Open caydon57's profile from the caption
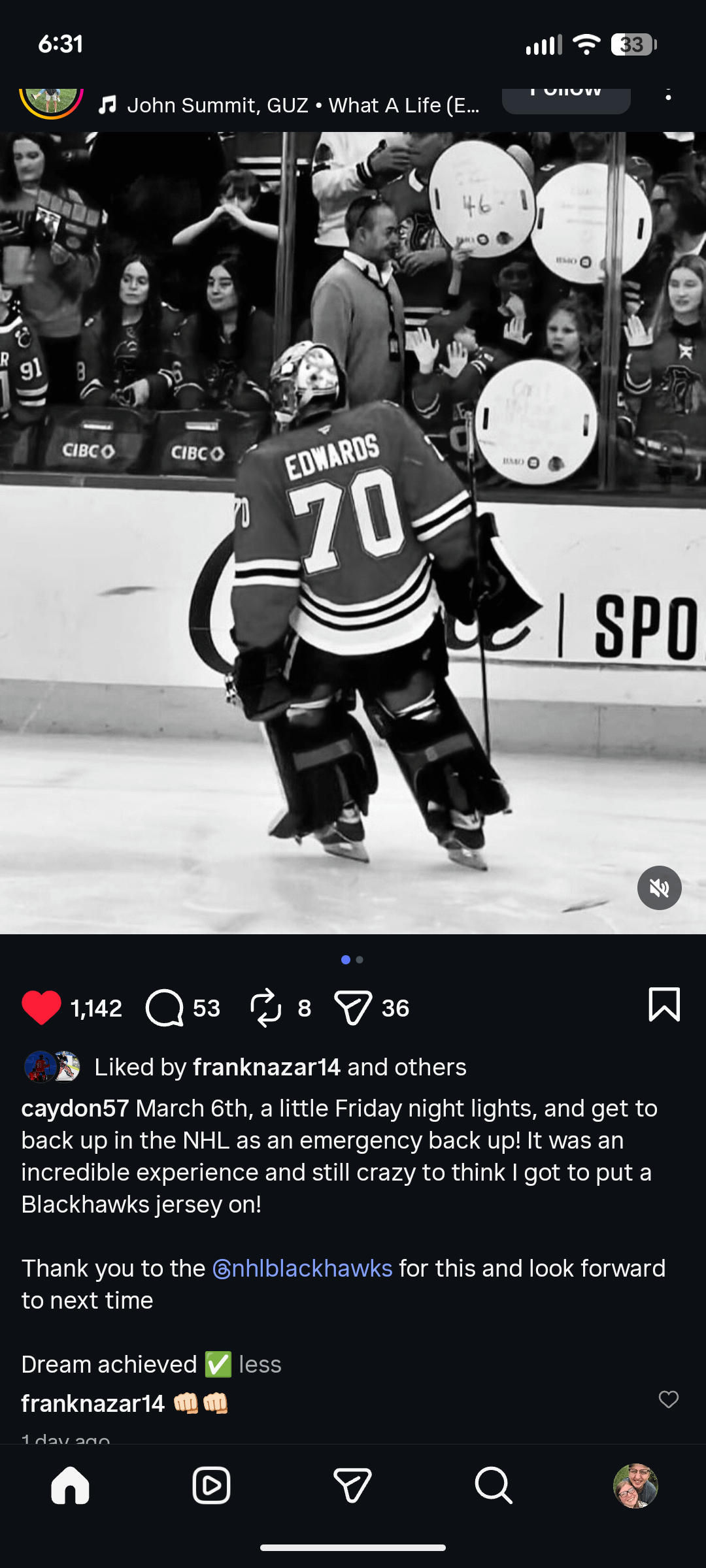The image size is (706, 1568). click(x=75, y=1108)
